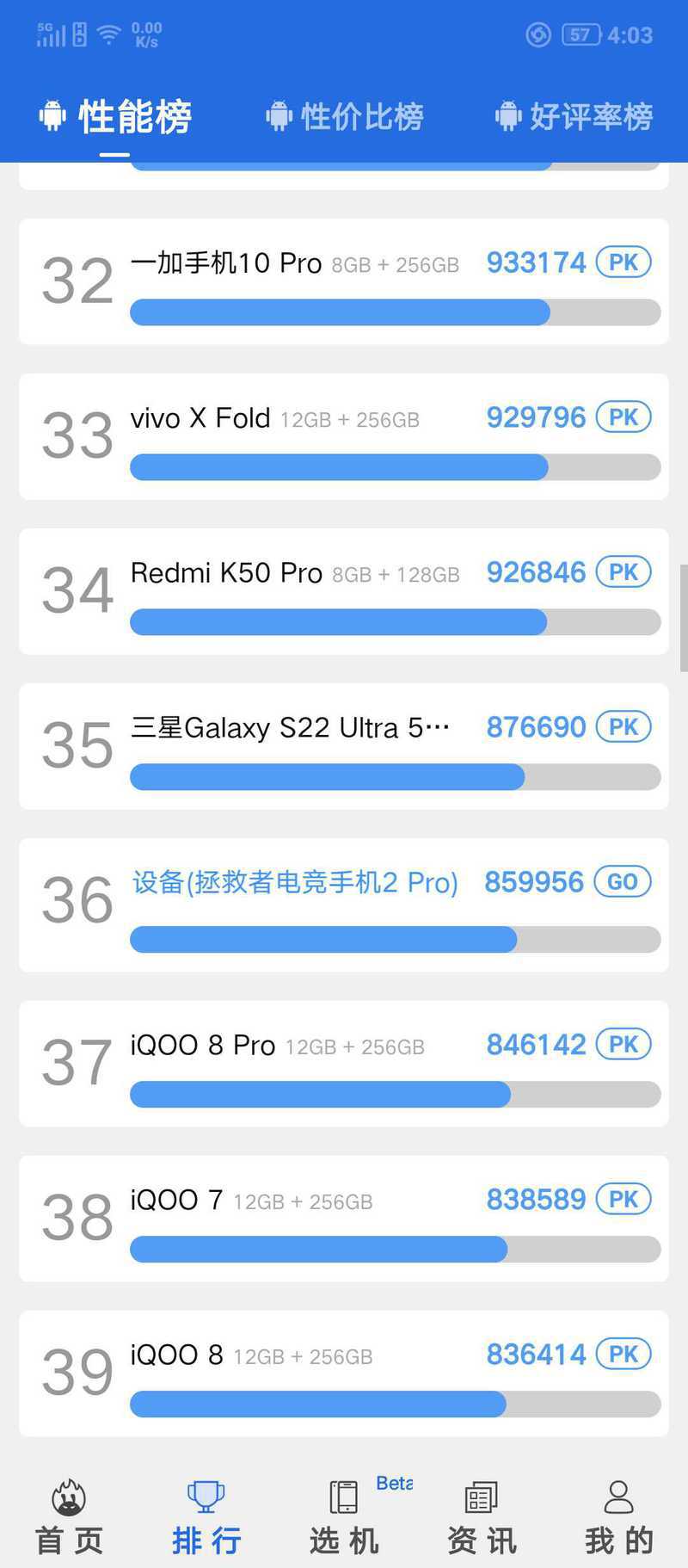This screenshot has height=1568, width=688.
Task: Tap PK next to Redmi K50 Pro
Action: tap(623, 572)
